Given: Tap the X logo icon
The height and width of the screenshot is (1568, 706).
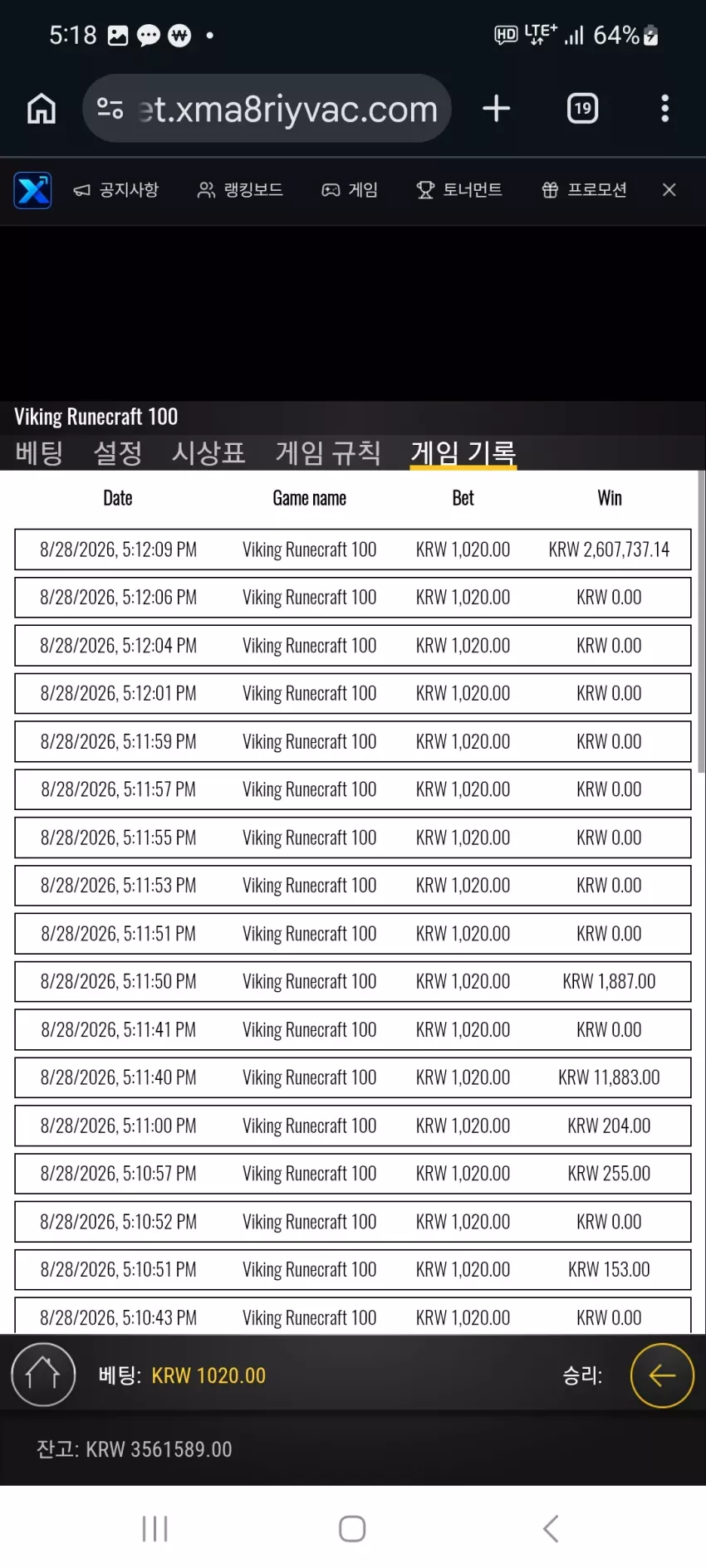Looking at the screenshot, I should point(33,190).
